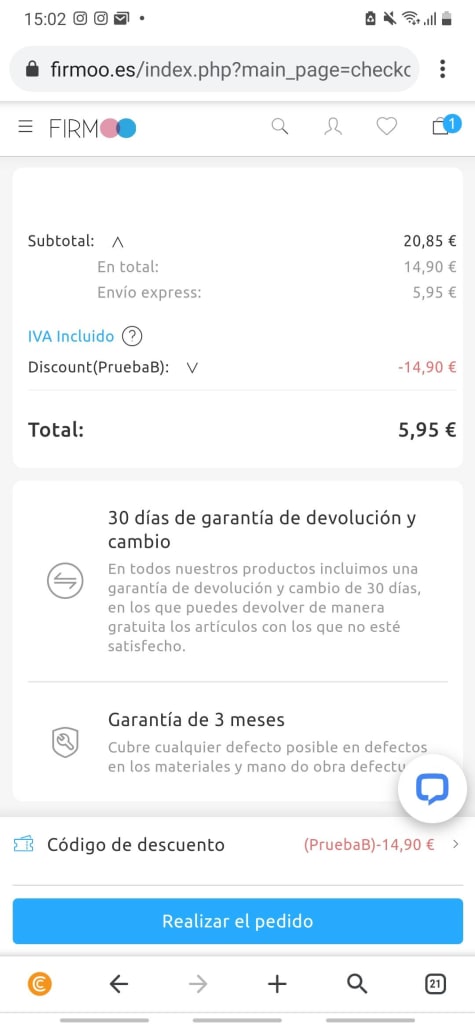Open the browser overflow menu
Viewport: 475px width, 1029px height.
[443, 69]
